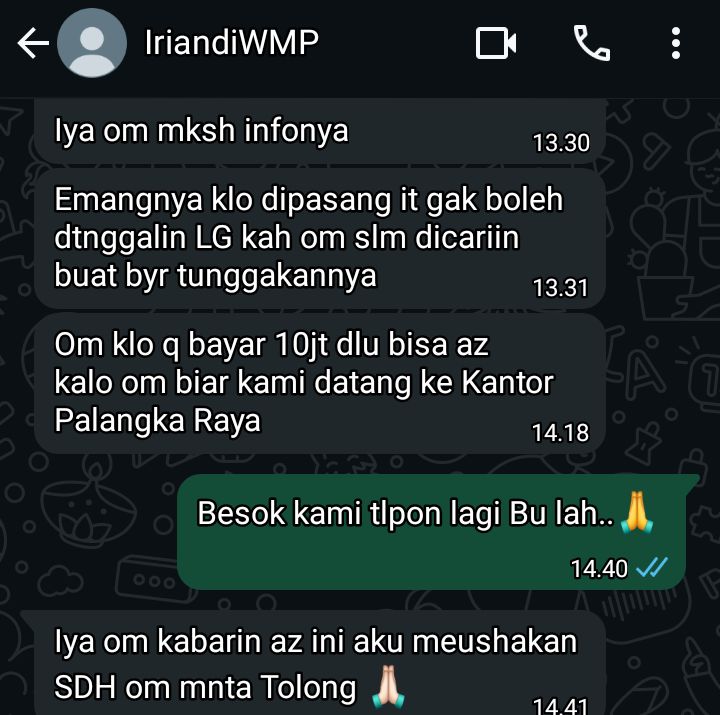Open IriandiWMP's profile picture
This screenshot has height=715, width=720.
92,44
